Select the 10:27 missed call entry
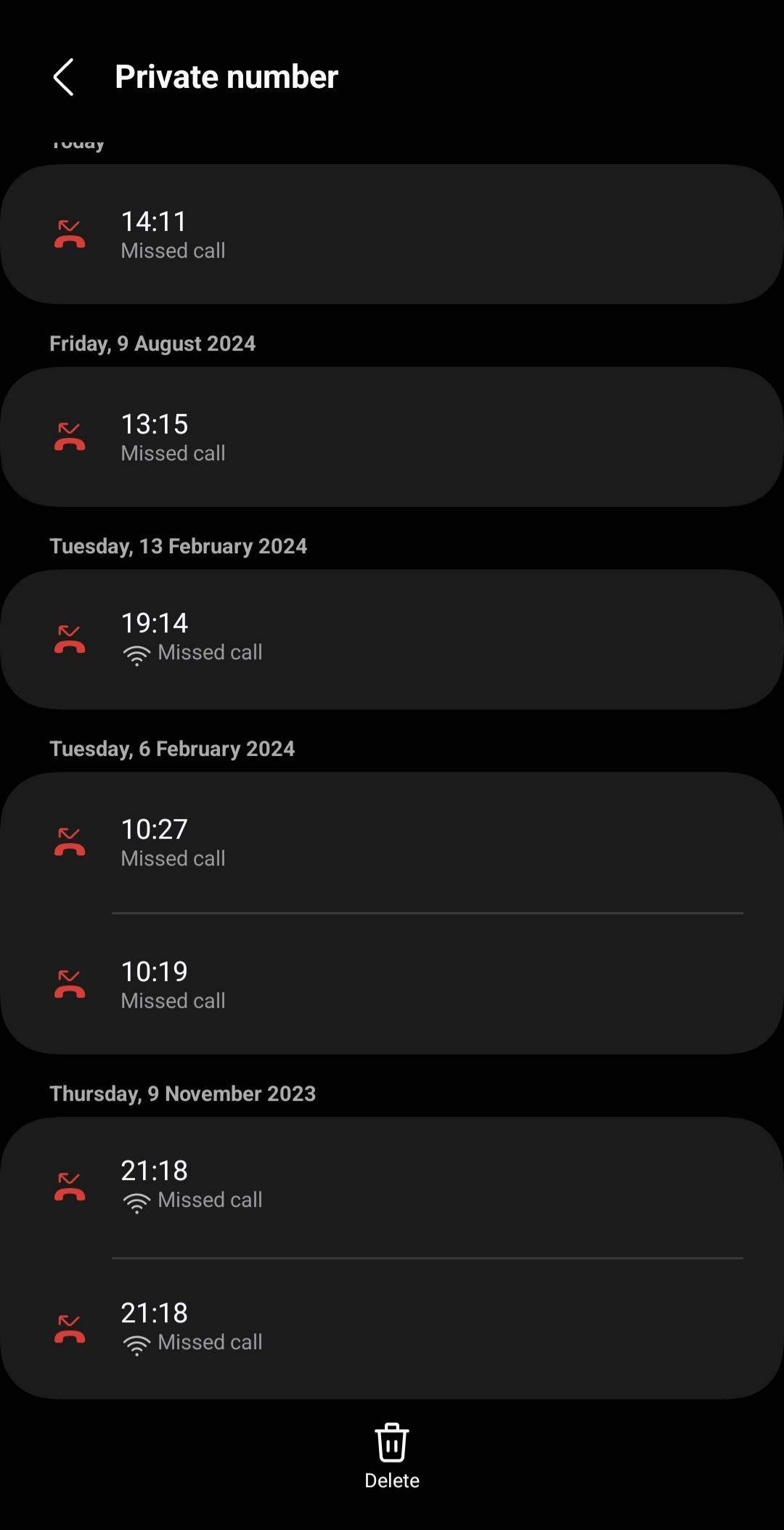This screenshot has width=784, height=1530. [x=392, y=842]
